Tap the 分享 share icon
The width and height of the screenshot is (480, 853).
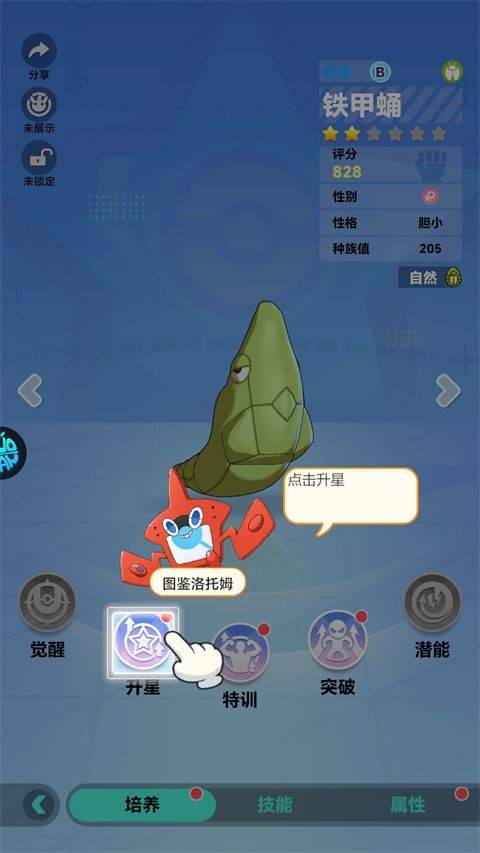pos(39,51)
